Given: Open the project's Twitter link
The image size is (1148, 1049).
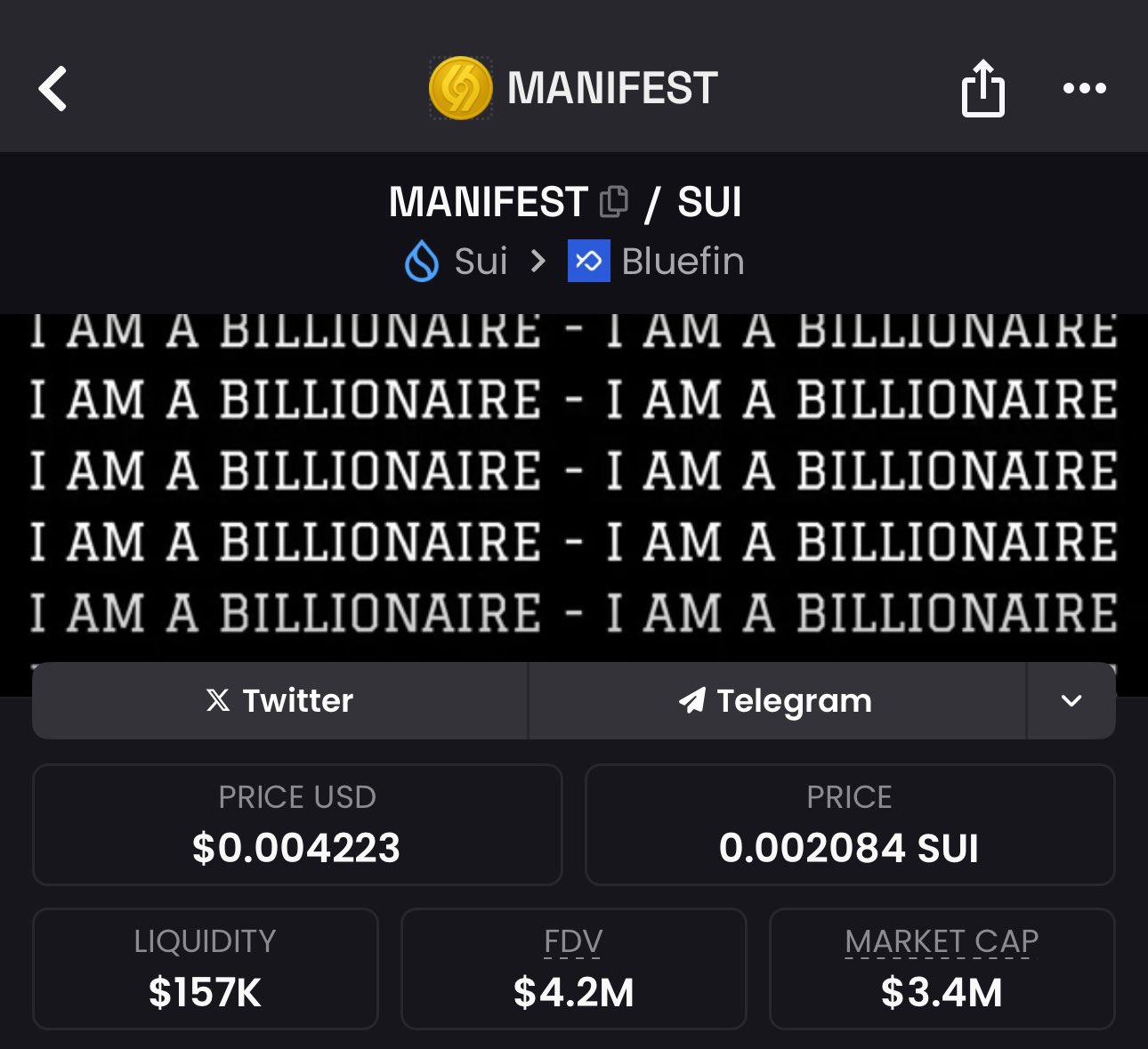Looking at the screenshot, I should pyautogui.click(x=280, y=701).
